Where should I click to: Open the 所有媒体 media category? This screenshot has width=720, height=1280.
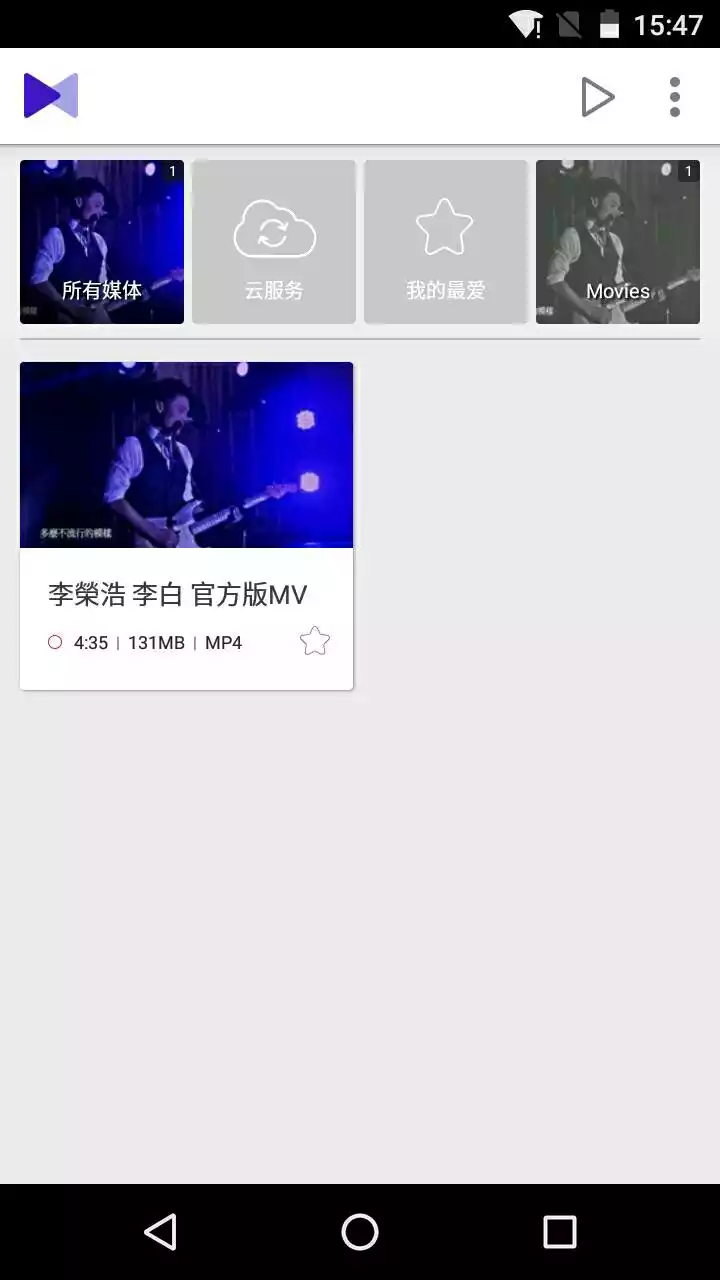click(x=101, y=241)
